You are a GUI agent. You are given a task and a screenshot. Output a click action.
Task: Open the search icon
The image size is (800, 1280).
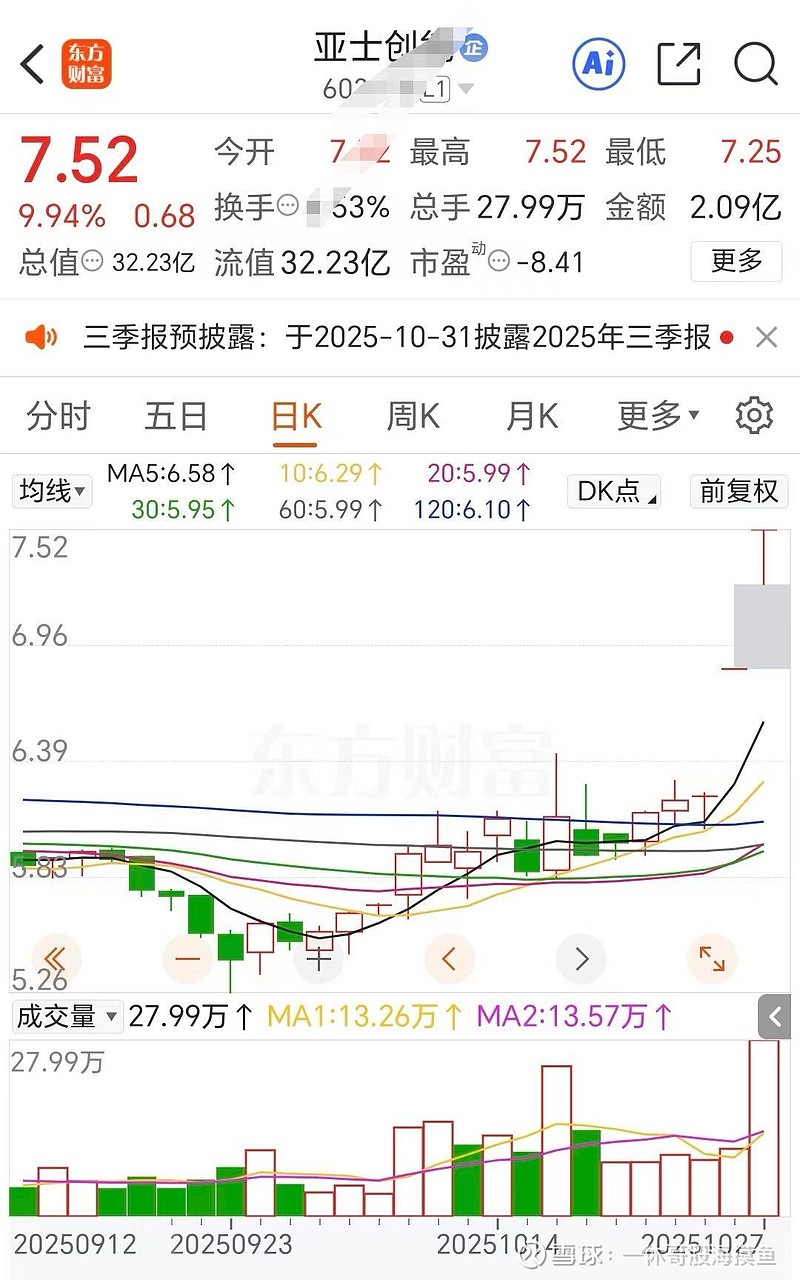click(x=756, y=63)
